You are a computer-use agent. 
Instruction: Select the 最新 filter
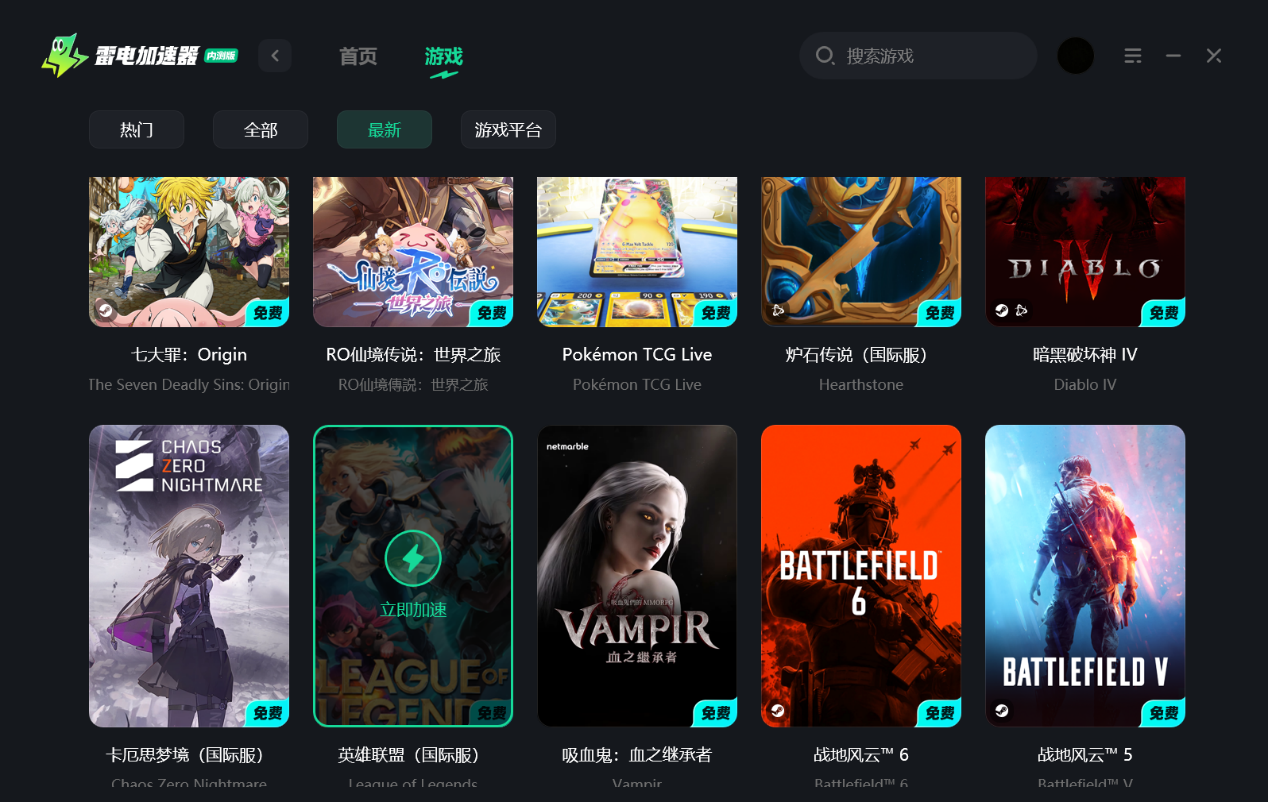(x=384, y=130)
